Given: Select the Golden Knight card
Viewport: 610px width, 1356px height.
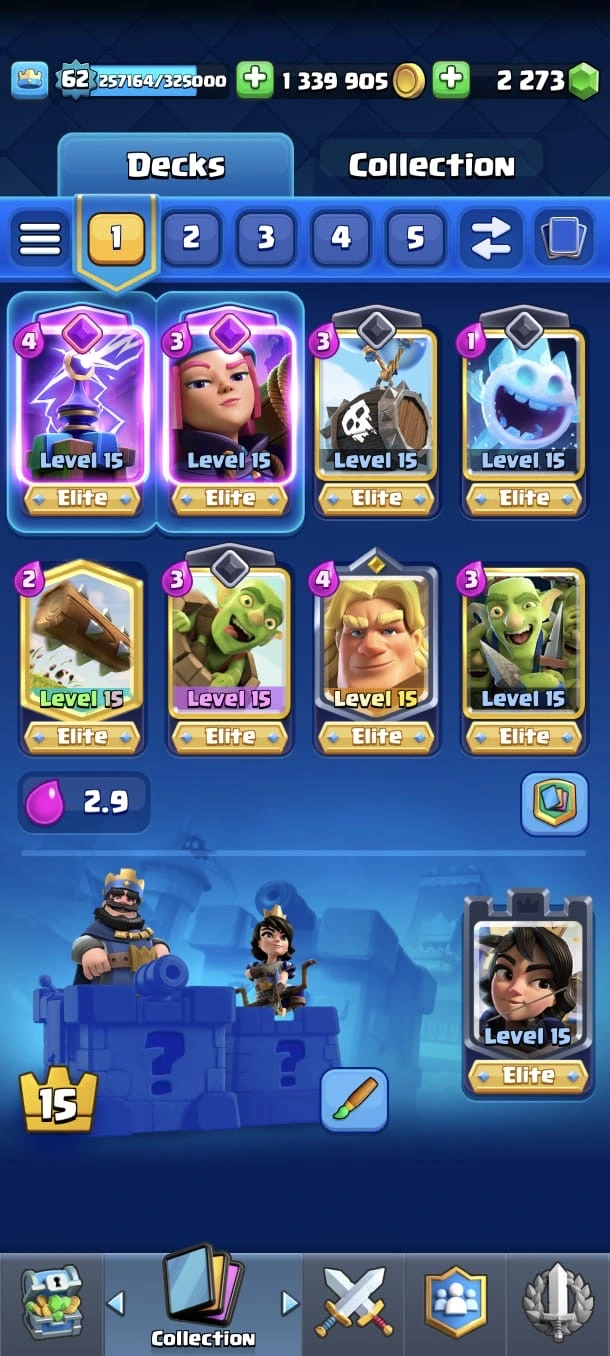Looking at the screenshot, I should 377,650.
